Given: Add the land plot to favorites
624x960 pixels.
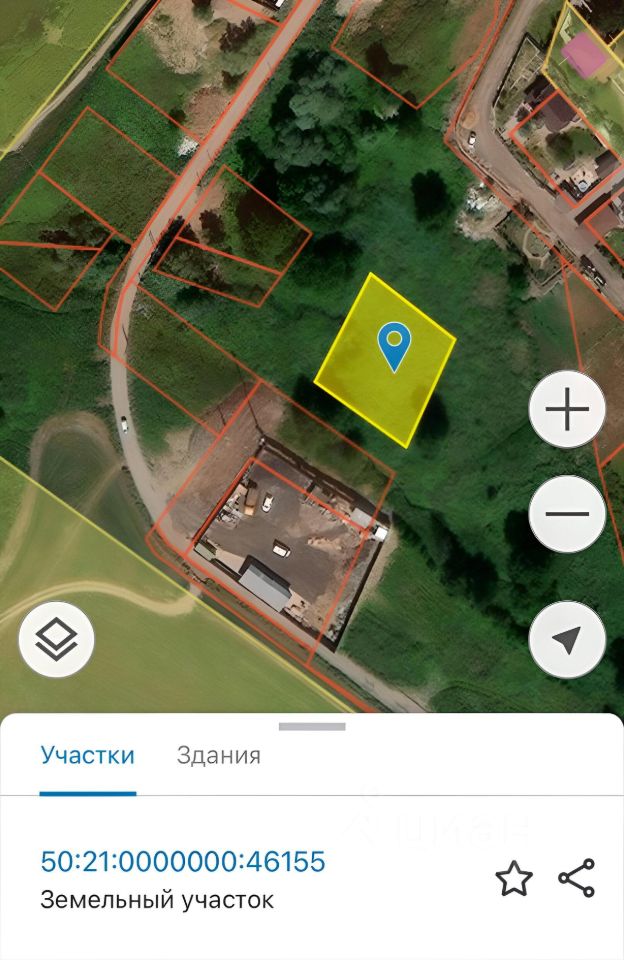Looking at the screenshot, I should (514, 879).
